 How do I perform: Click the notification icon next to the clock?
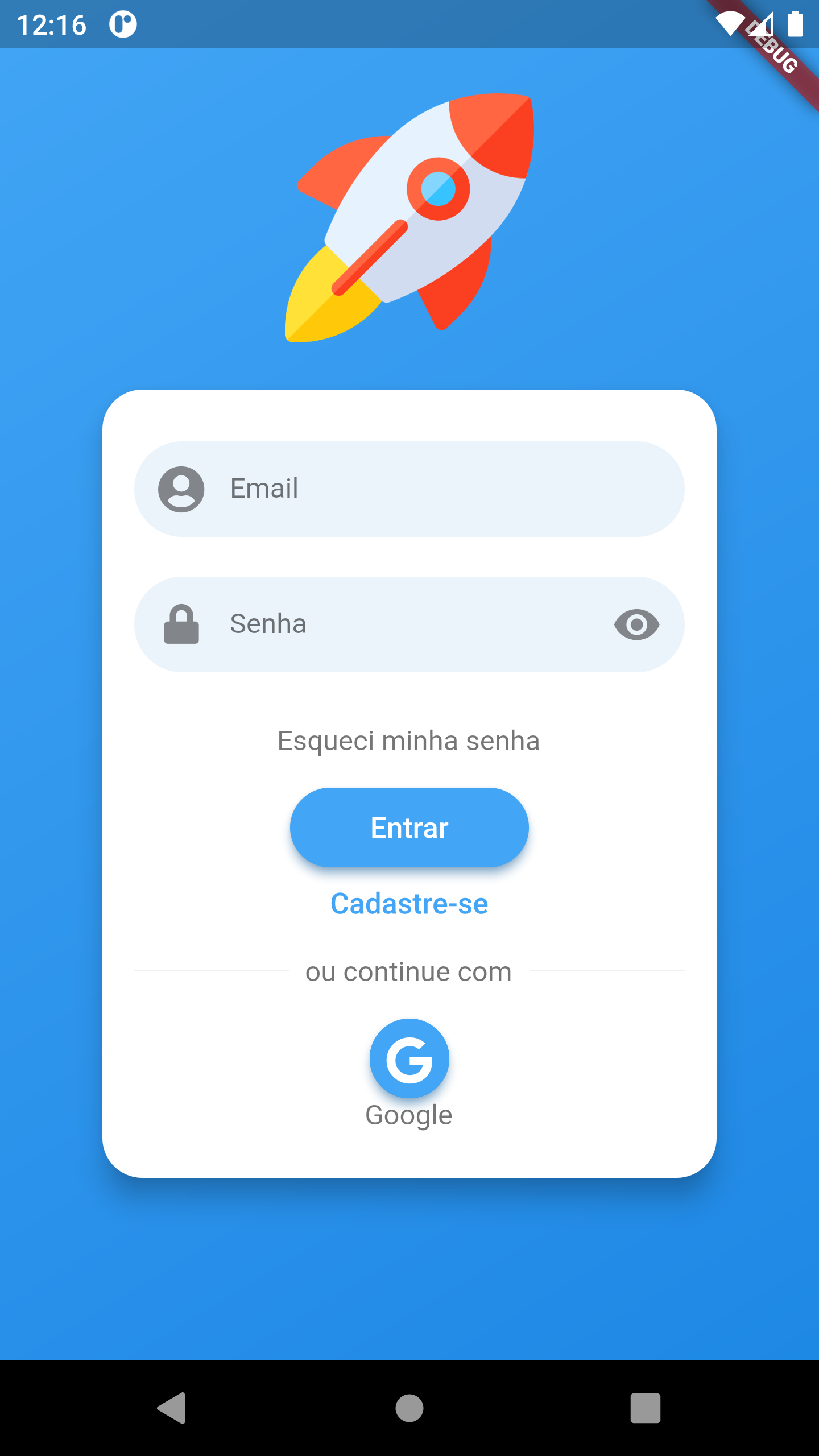coord(122,24)
